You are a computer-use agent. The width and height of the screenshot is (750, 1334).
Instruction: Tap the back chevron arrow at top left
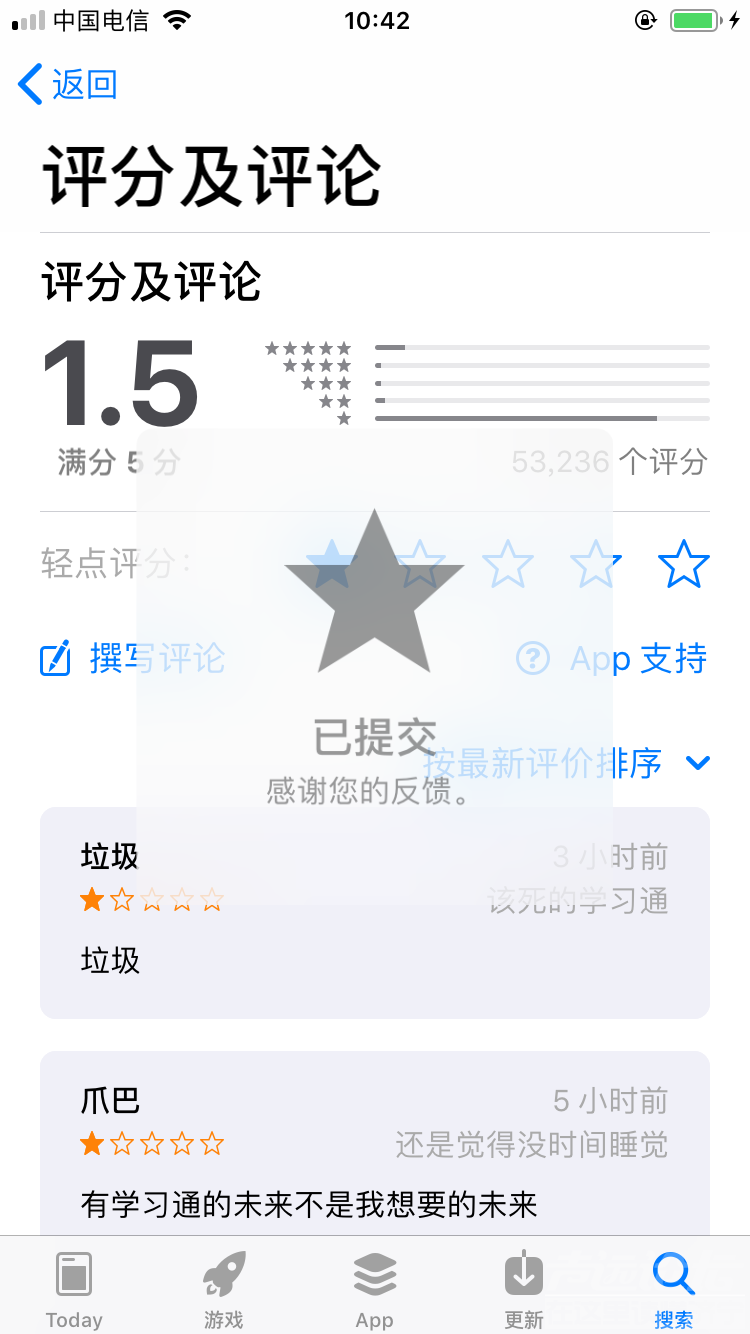[x=28, y=85]
